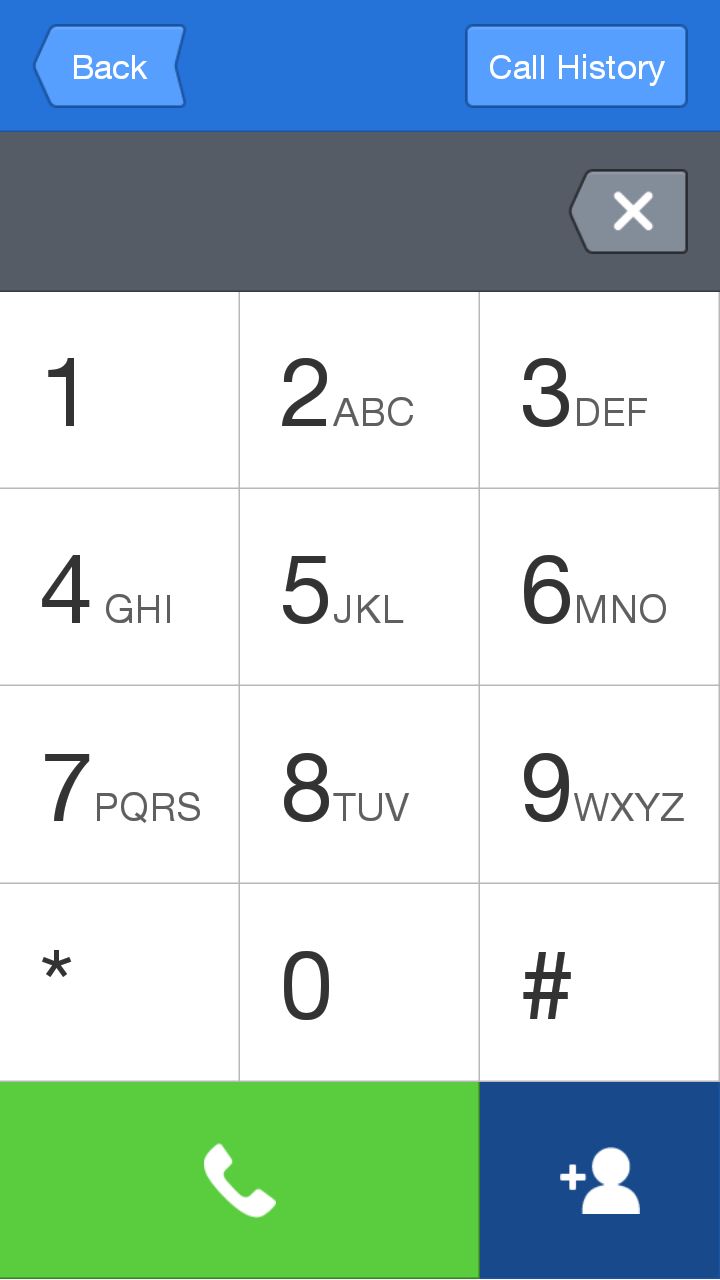Viewport: 720px width, 1280px height.
Task: Tap the 9 WXYZ key
Action: 599,785
